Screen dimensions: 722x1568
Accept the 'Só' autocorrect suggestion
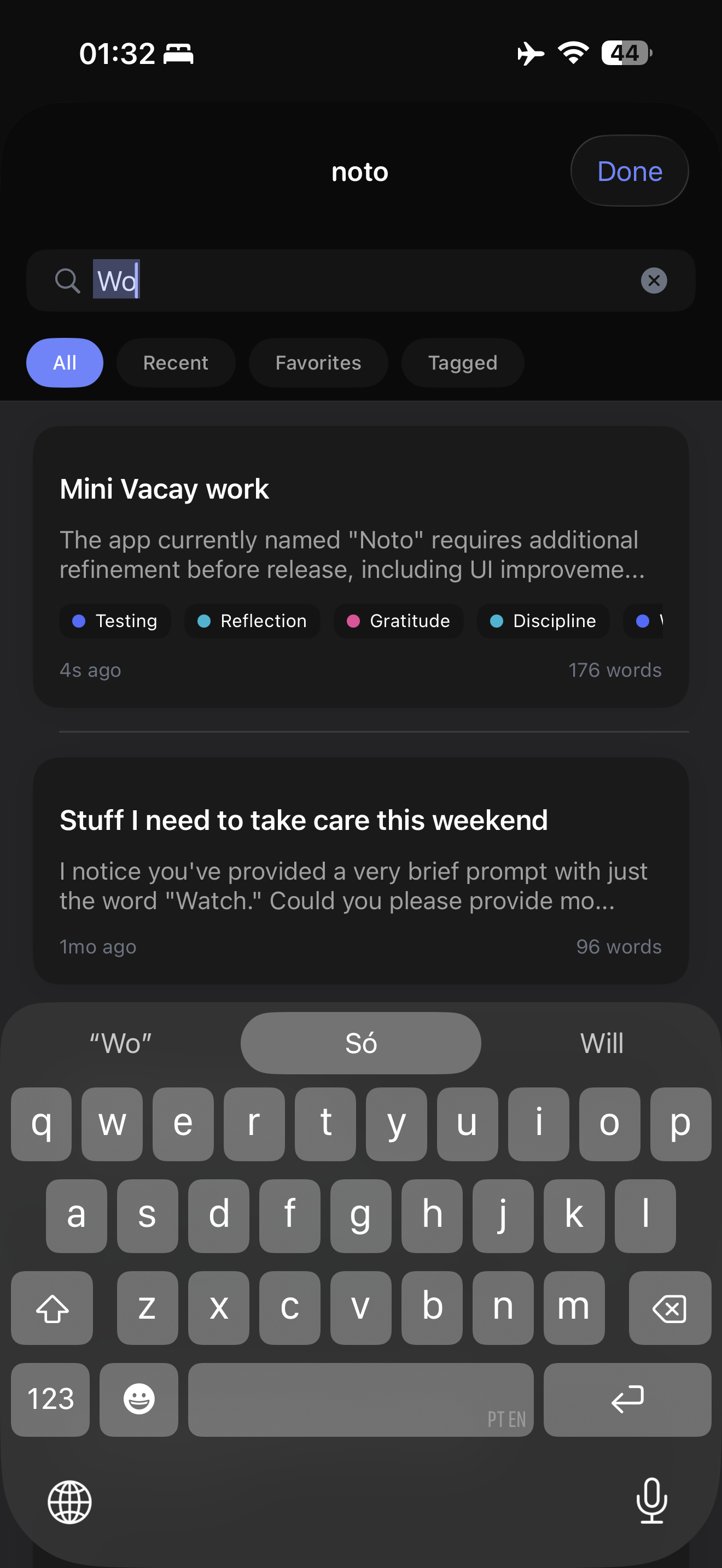(360, 1042)
